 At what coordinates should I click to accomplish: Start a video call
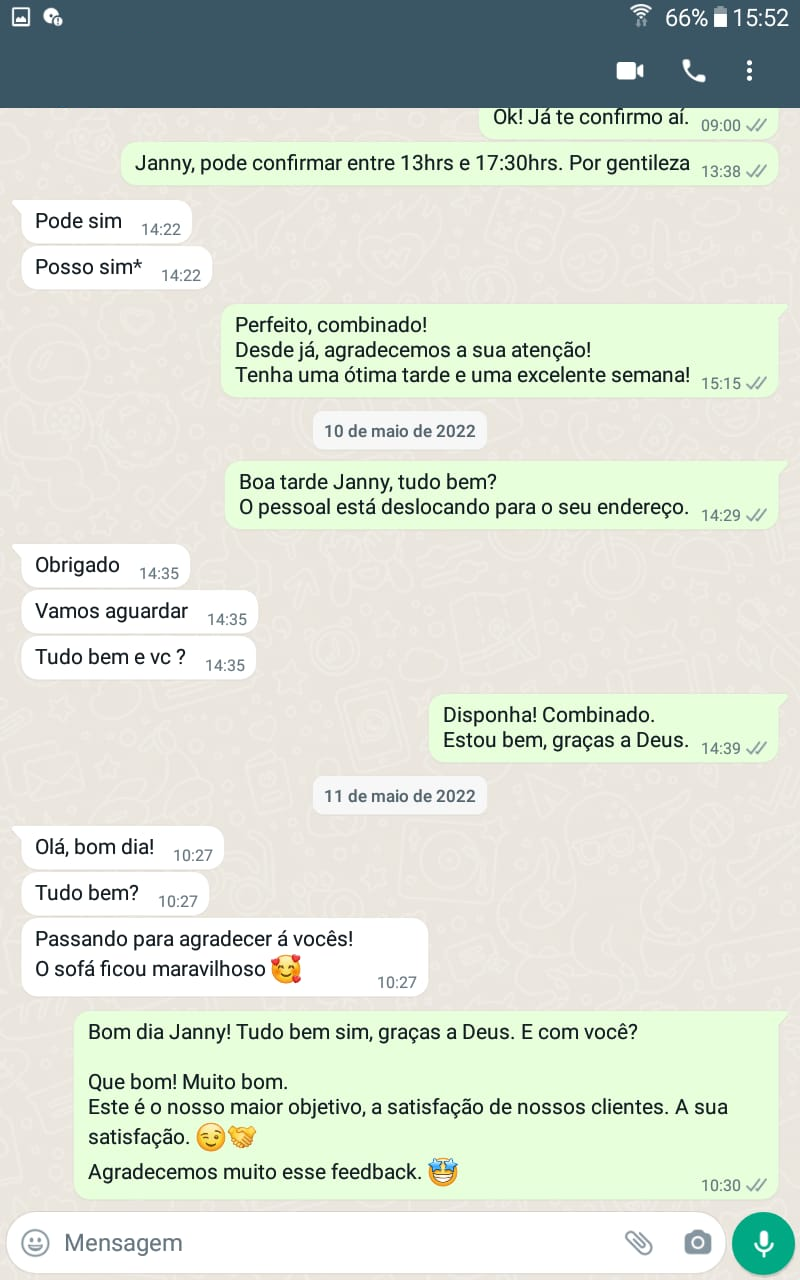pos(629,71)
